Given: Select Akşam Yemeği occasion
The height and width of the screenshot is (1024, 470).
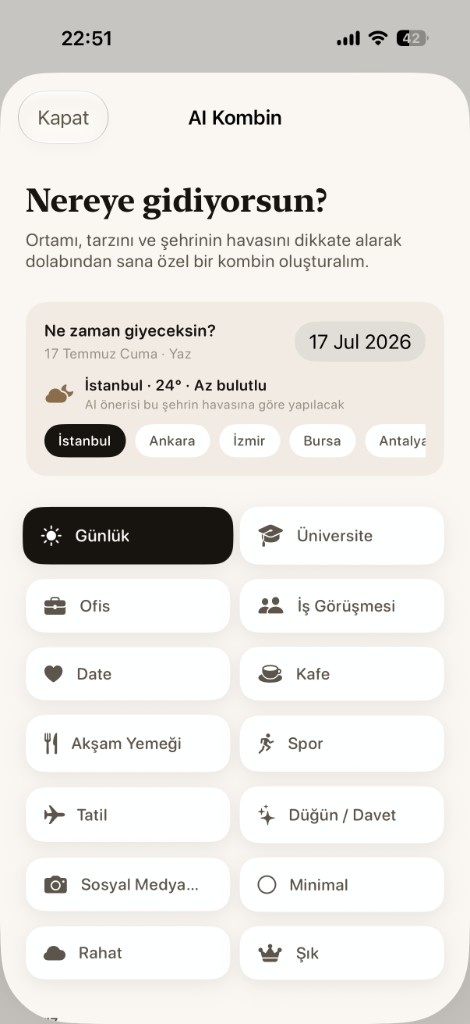Looking at the screenshot, I should [x=128, y=743].
